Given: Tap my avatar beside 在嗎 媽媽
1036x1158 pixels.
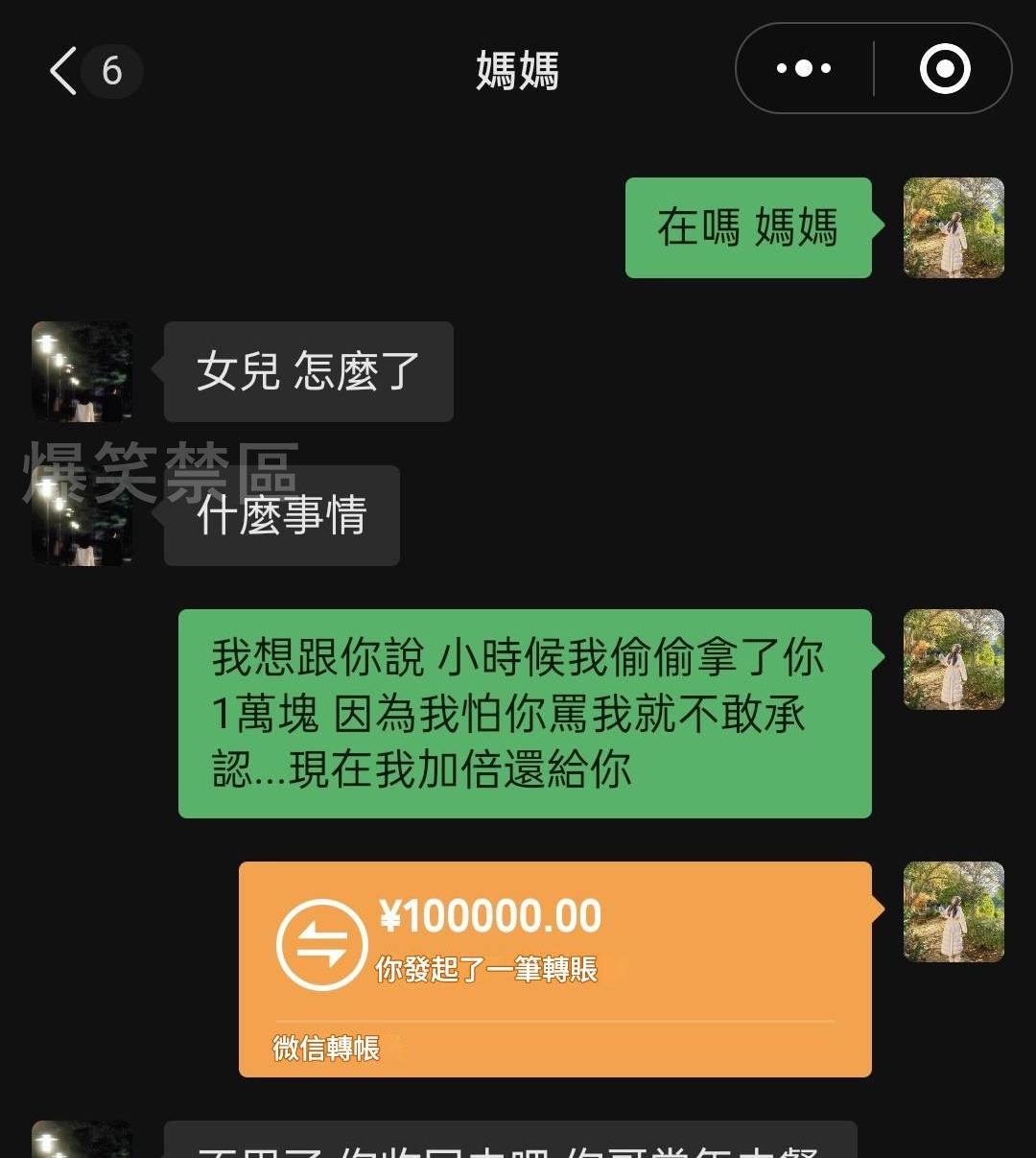Looking at the screenshot, I should [x=954, y=228].
